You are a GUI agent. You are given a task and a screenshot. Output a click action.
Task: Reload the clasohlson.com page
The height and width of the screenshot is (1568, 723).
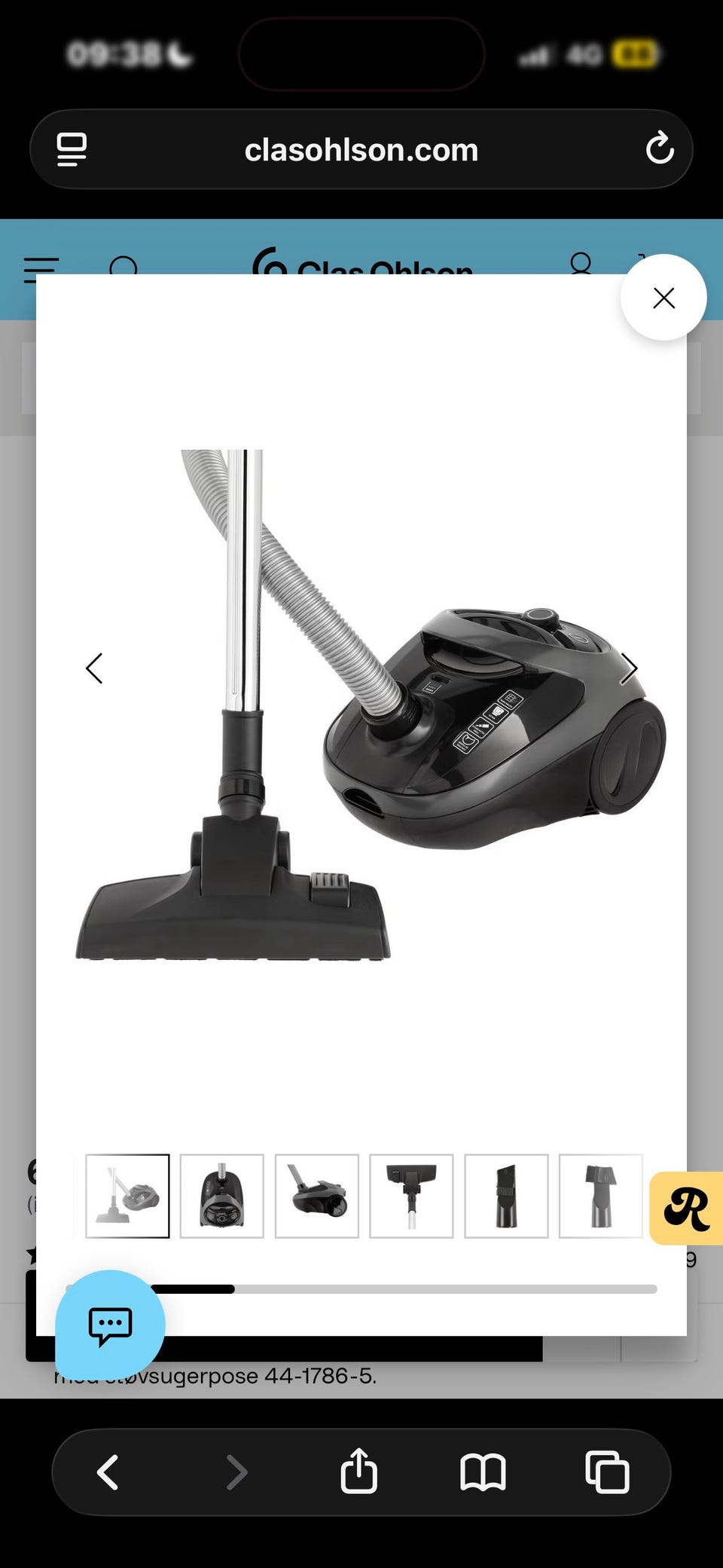[x=660, y=148]
